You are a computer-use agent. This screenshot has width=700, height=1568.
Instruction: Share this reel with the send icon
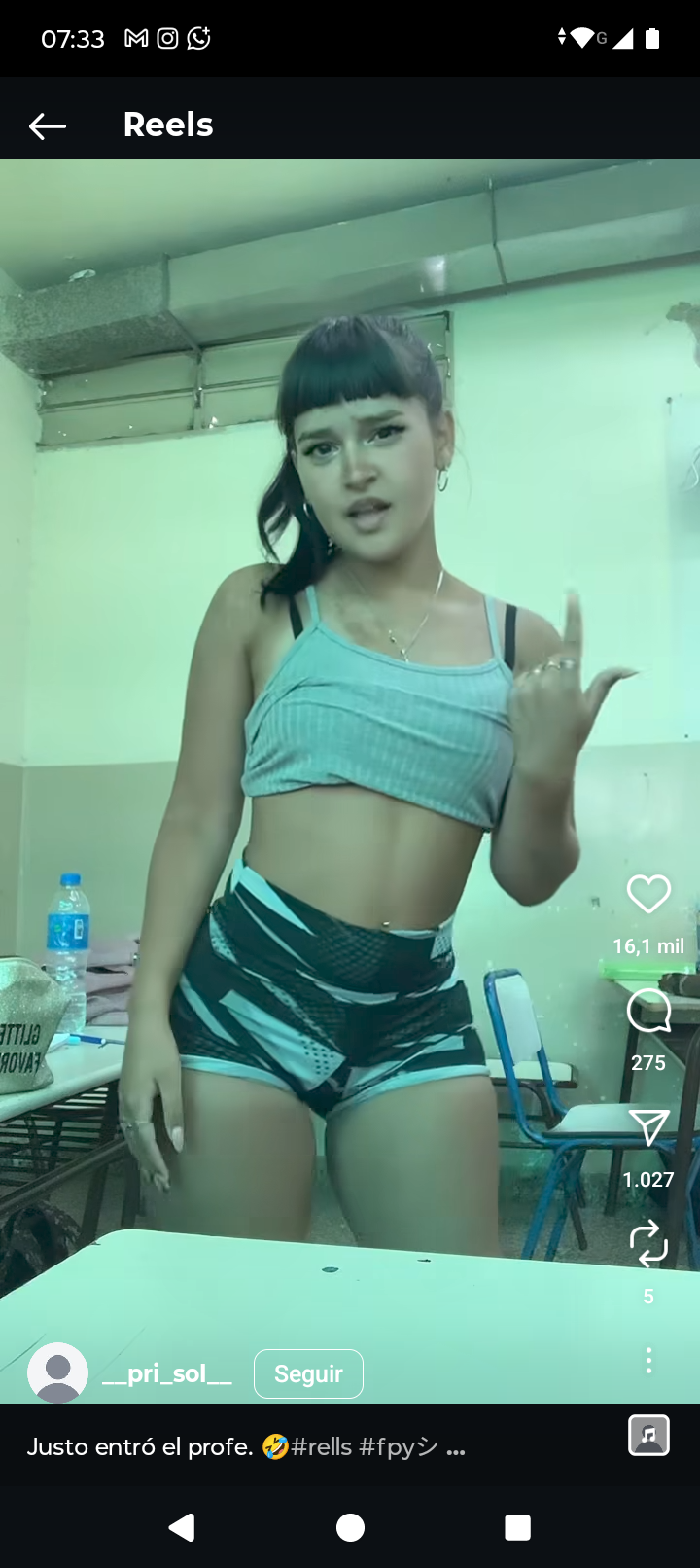click(648, 1127)
